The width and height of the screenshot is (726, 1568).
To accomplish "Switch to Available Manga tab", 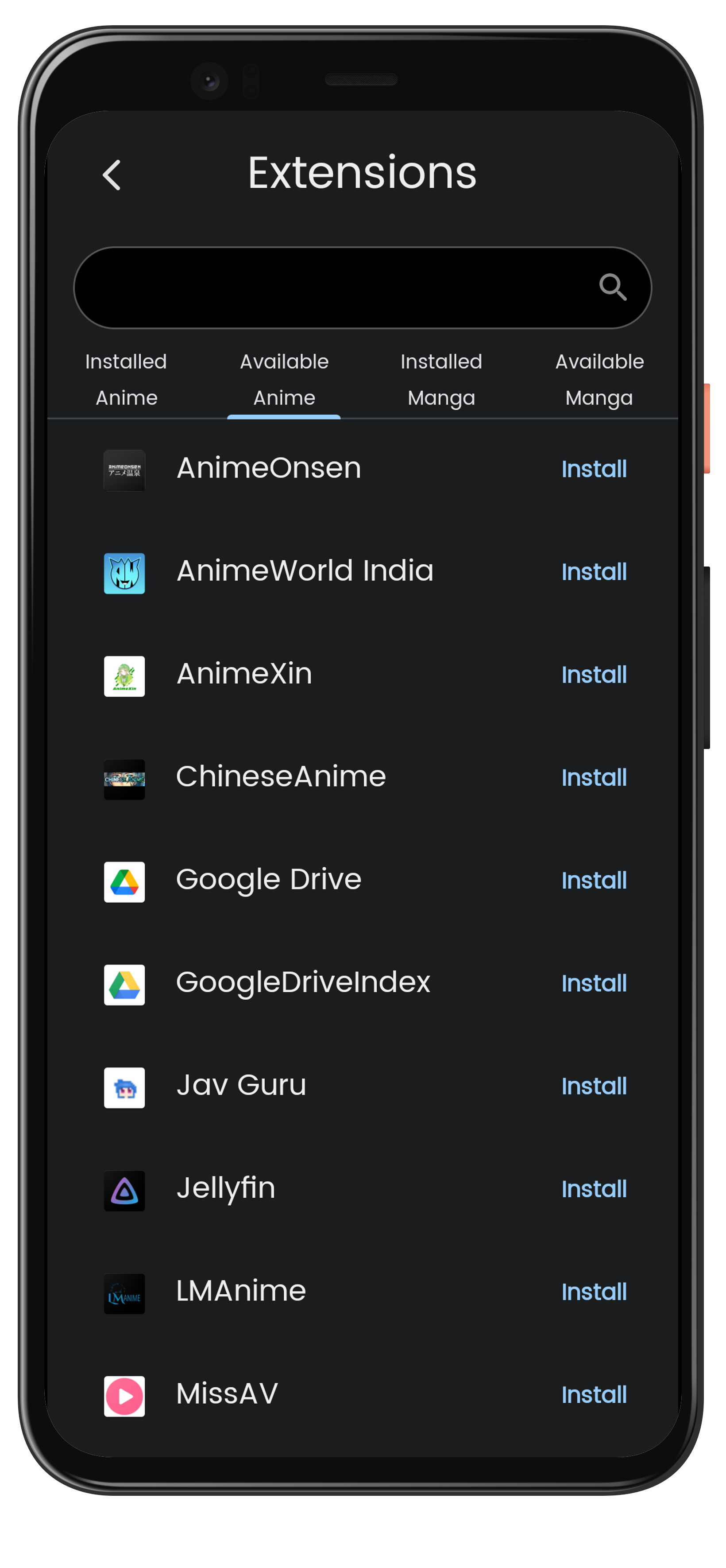I will [599, 379].
